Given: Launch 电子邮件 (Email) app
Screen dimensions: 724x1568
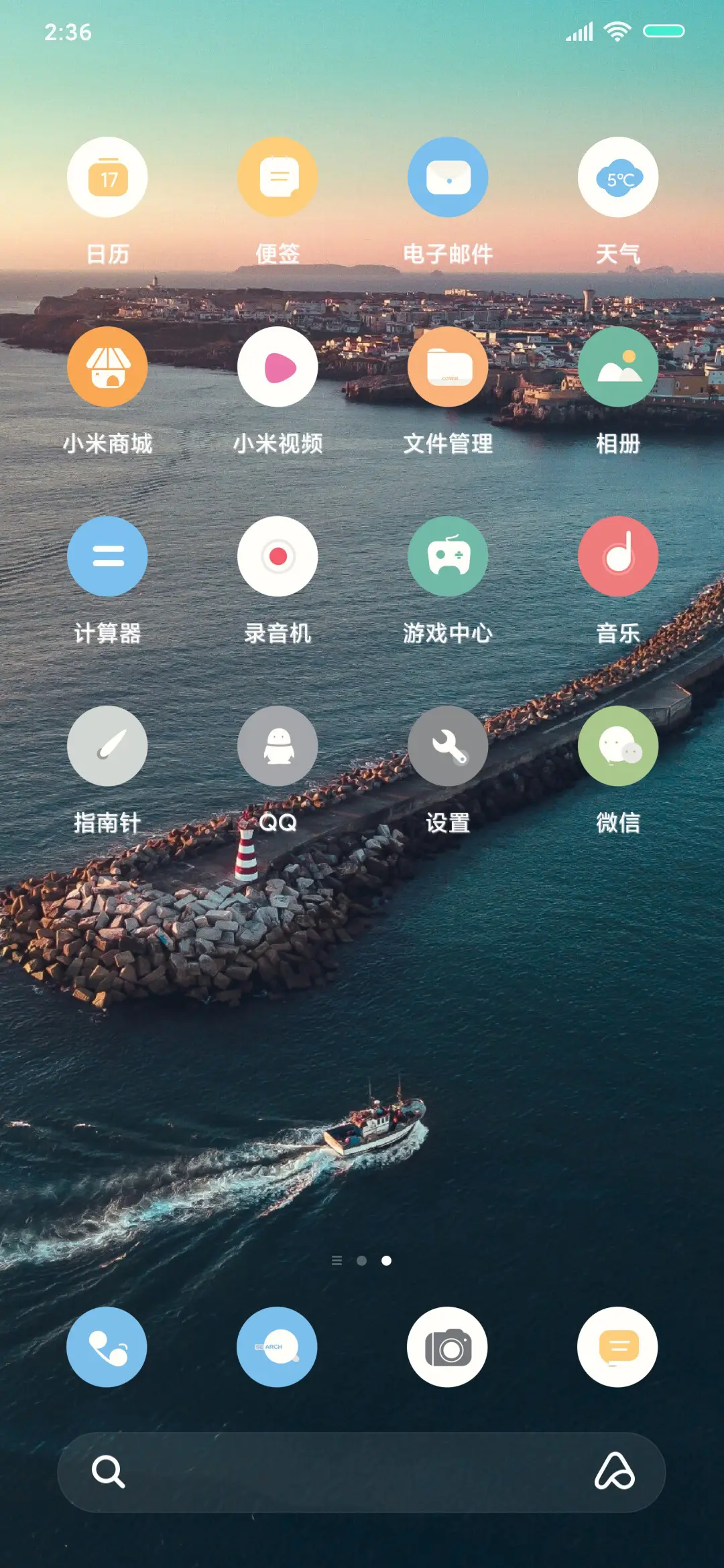Looking at the screenshot, I should point(448,176).
